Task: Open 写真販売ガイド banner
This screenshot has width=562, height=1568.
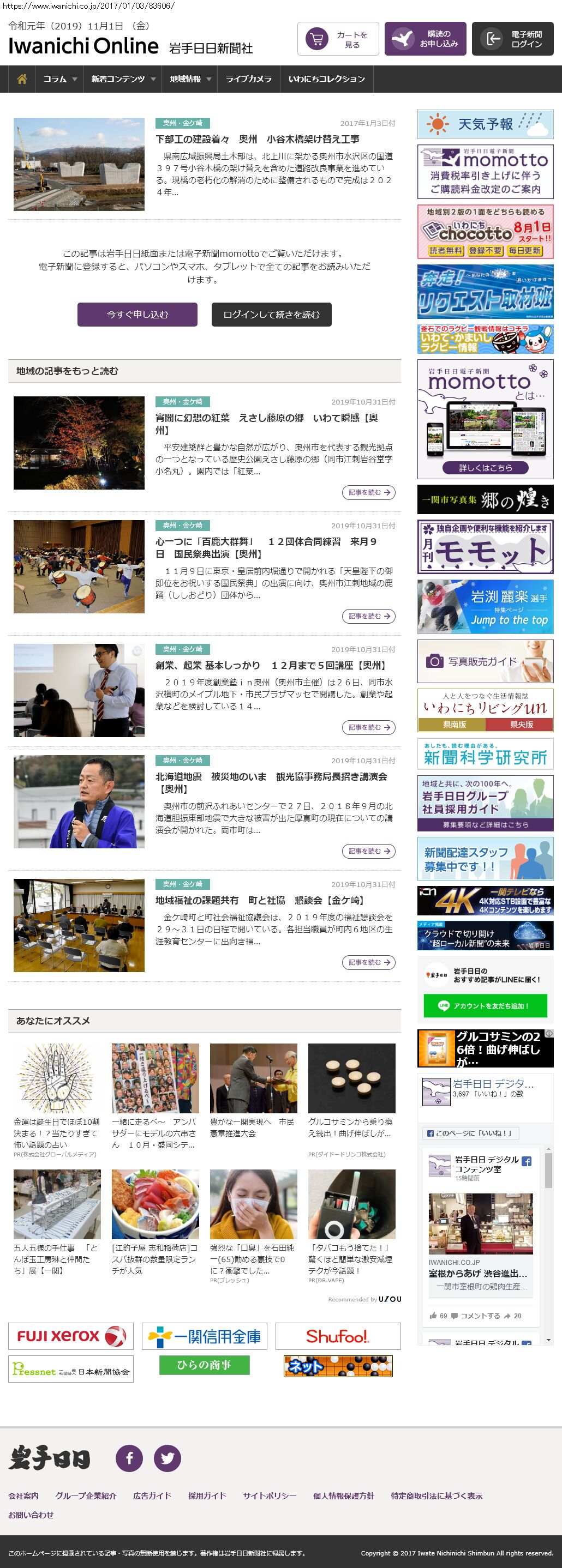Action: (x=485, y=661)
